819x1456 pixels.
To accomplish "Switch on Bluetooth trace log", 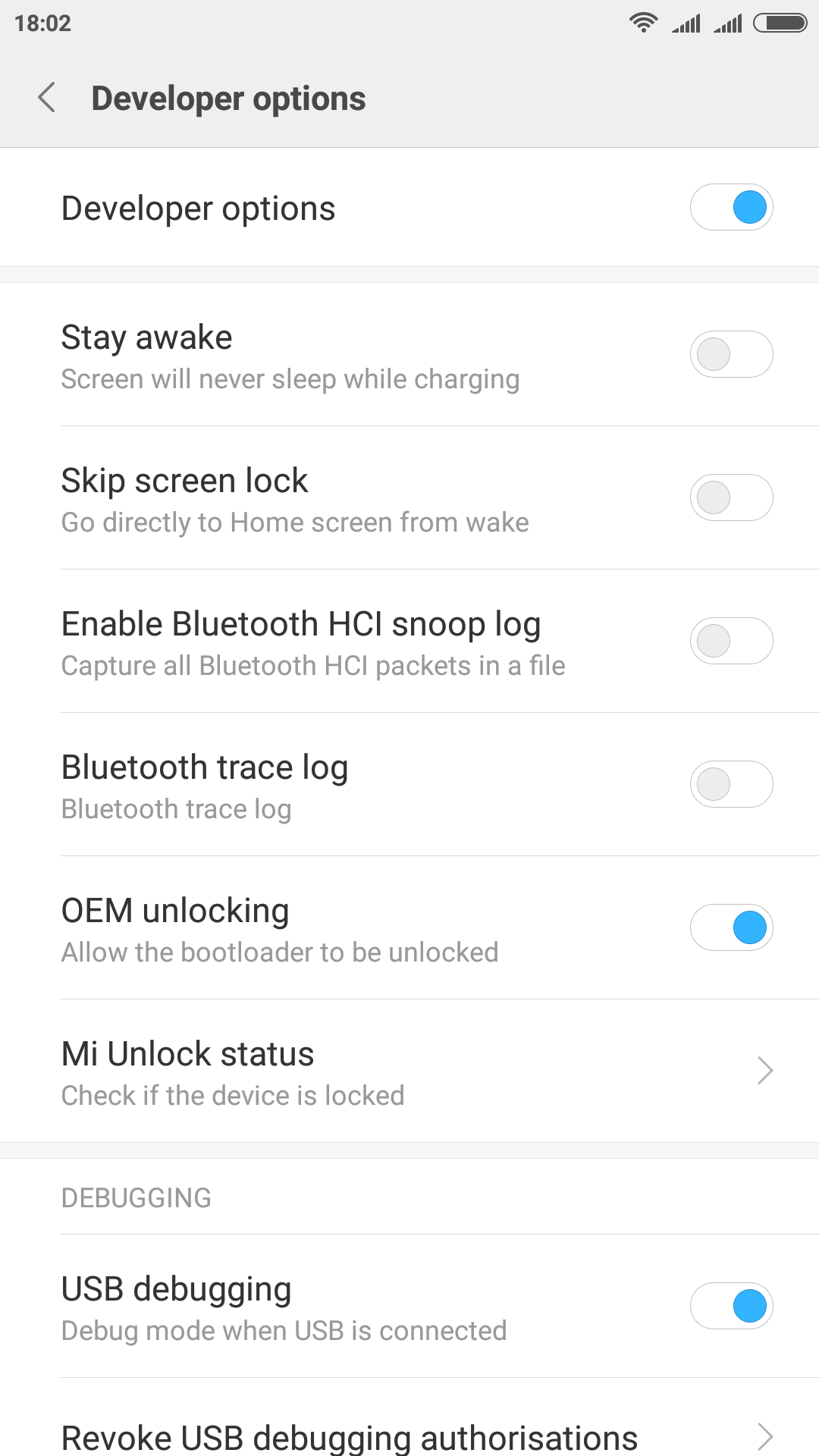I will 731,784.
